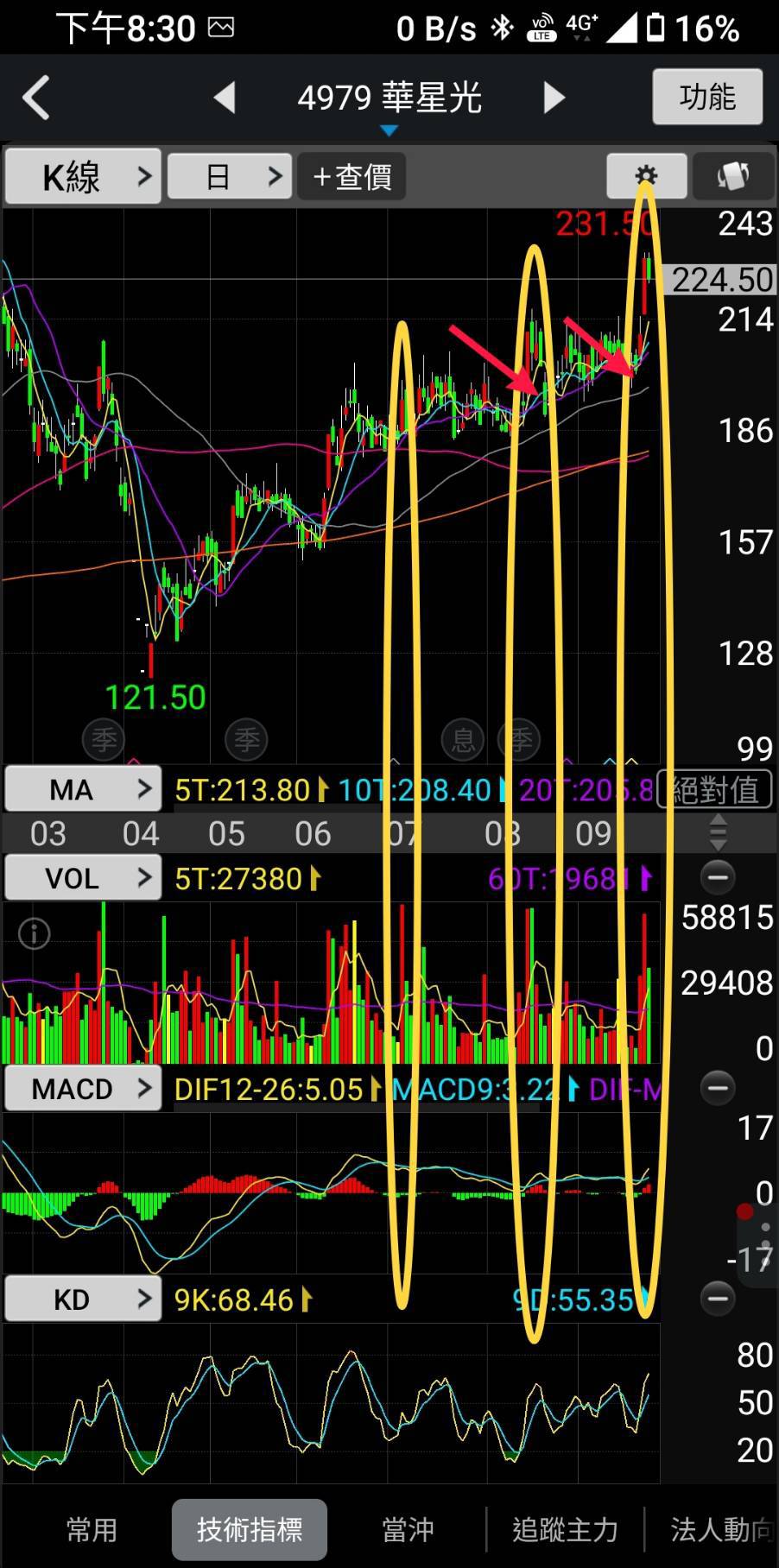Go back using the top-left arrow

(x=36, y=98)
